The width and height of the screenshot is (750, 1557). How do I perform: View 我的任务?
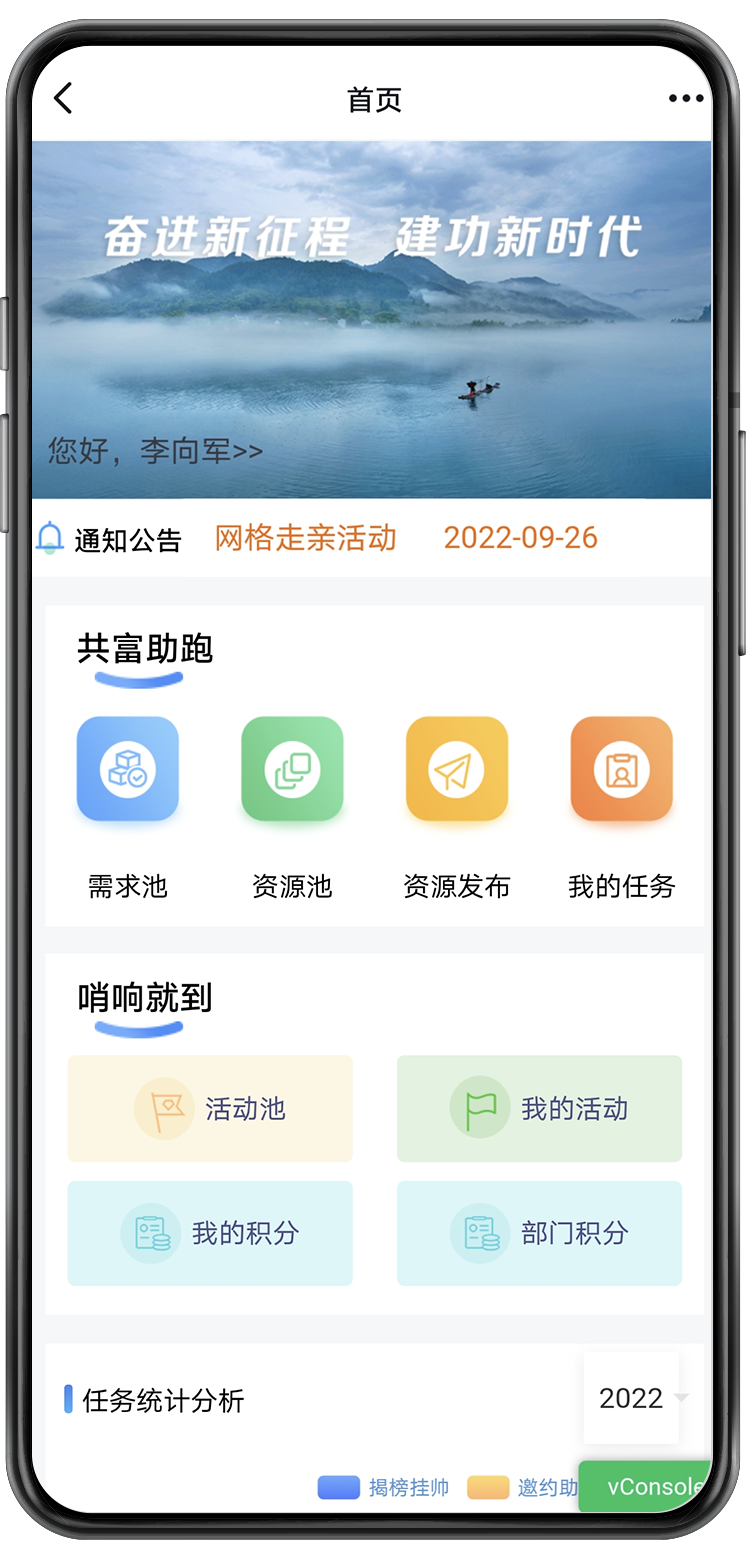click(621, 769)
